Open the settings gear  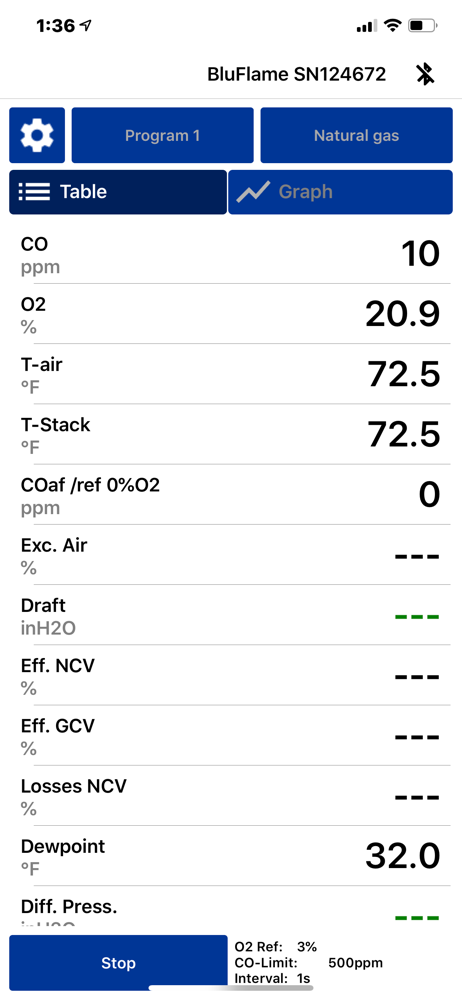point(37,135)
